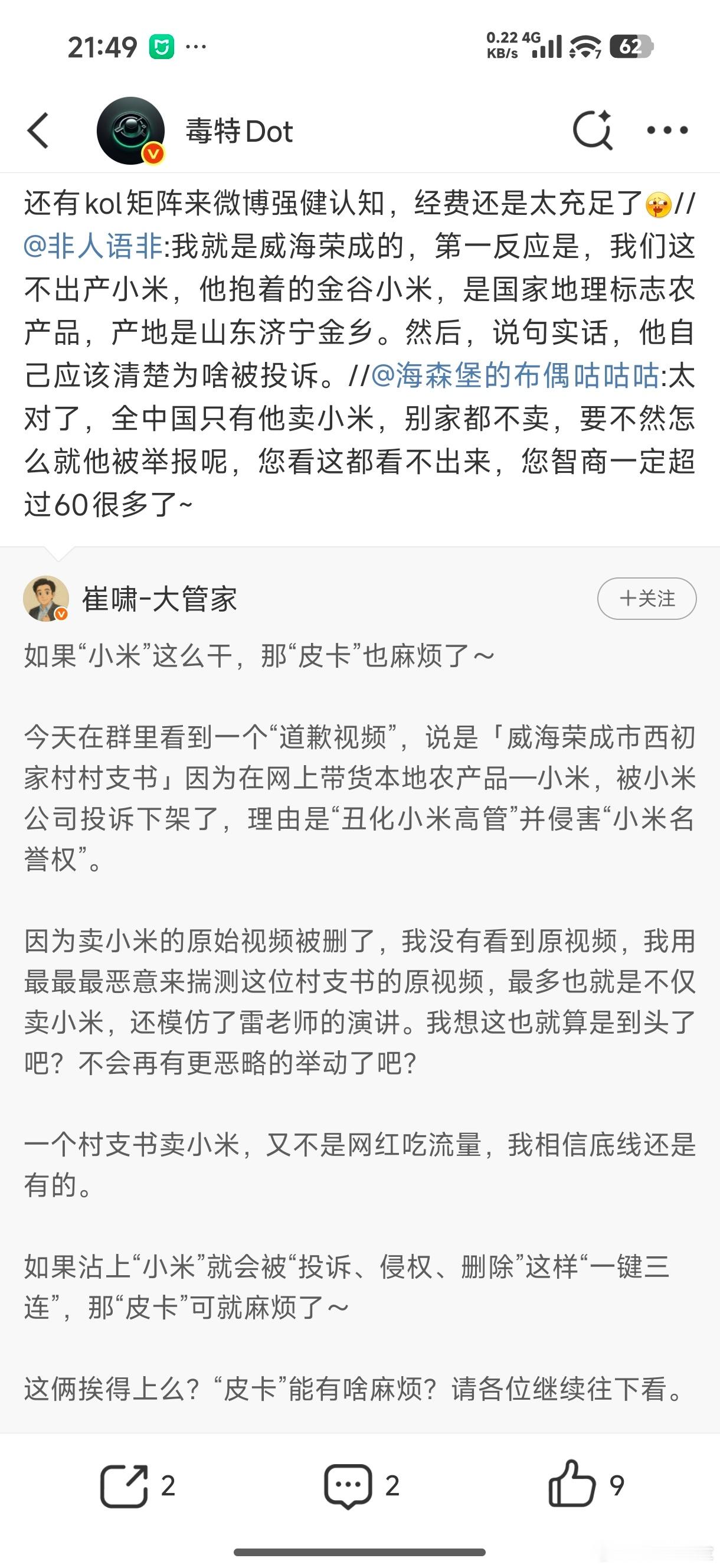Open more options via the ellipsis icon
The height and width of the screenshot is (1568, 720).
[x=666, y=130]
